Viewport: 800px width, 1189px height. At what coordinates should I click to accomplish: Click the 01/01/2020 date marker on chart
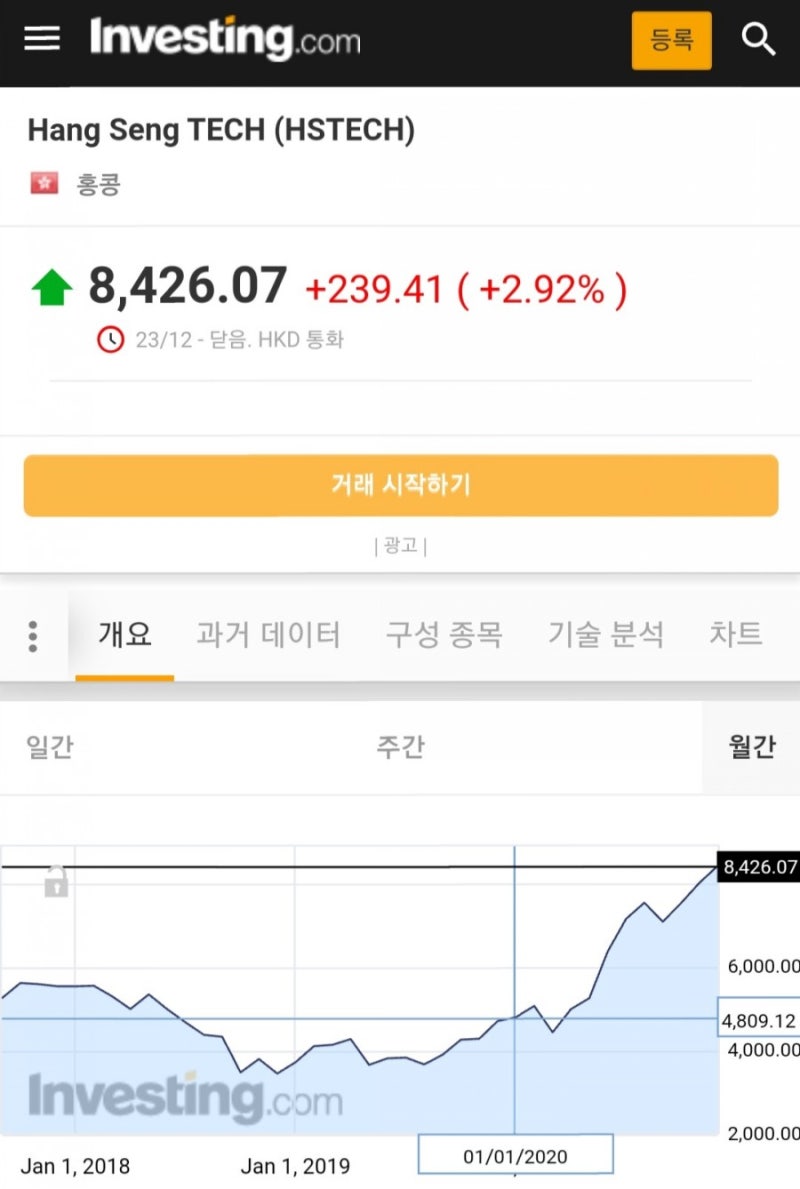tap(514, 1155)
